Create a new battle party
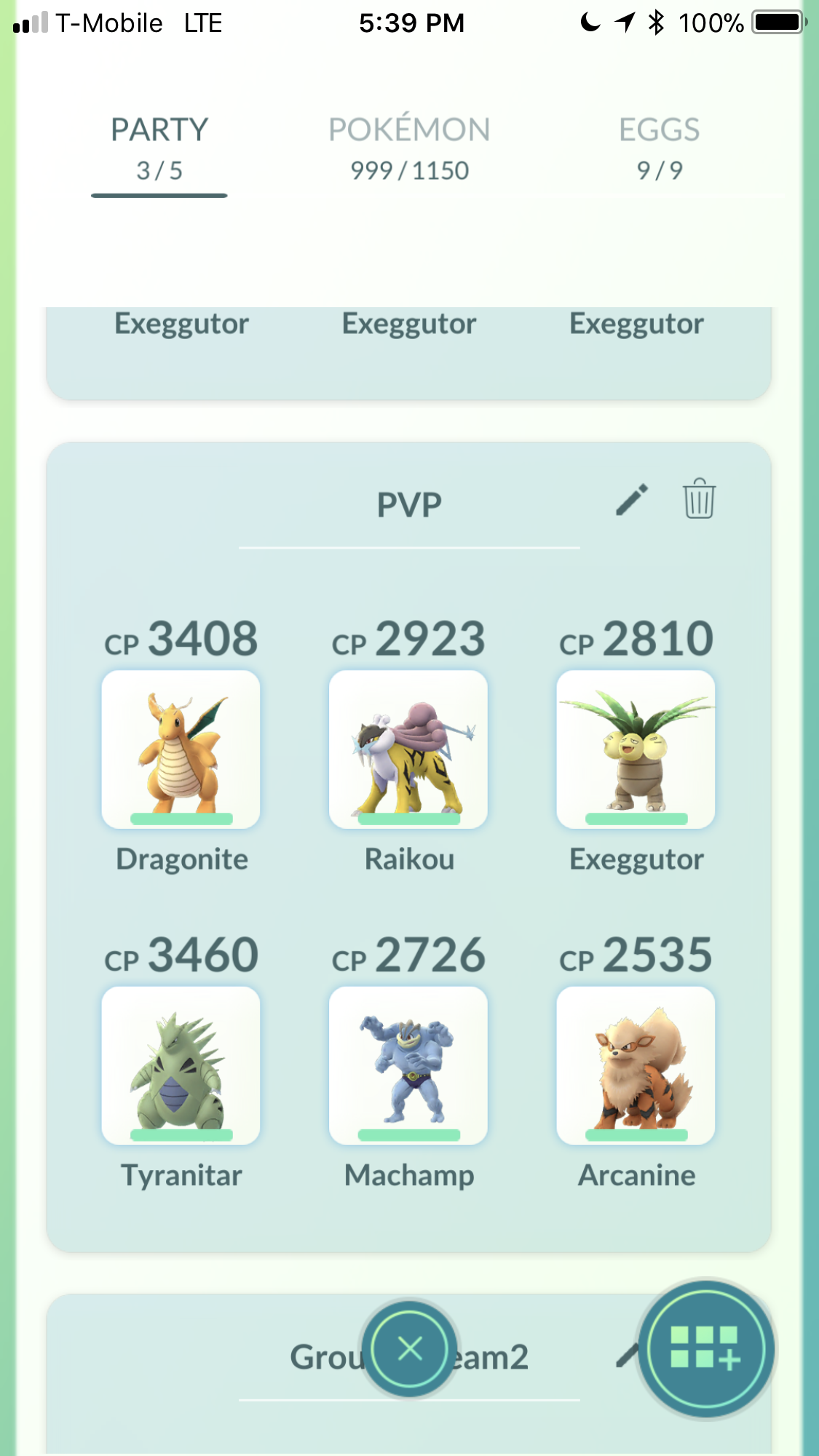Viewport: 819px width, 1456px height. [x=705, y=1350]
